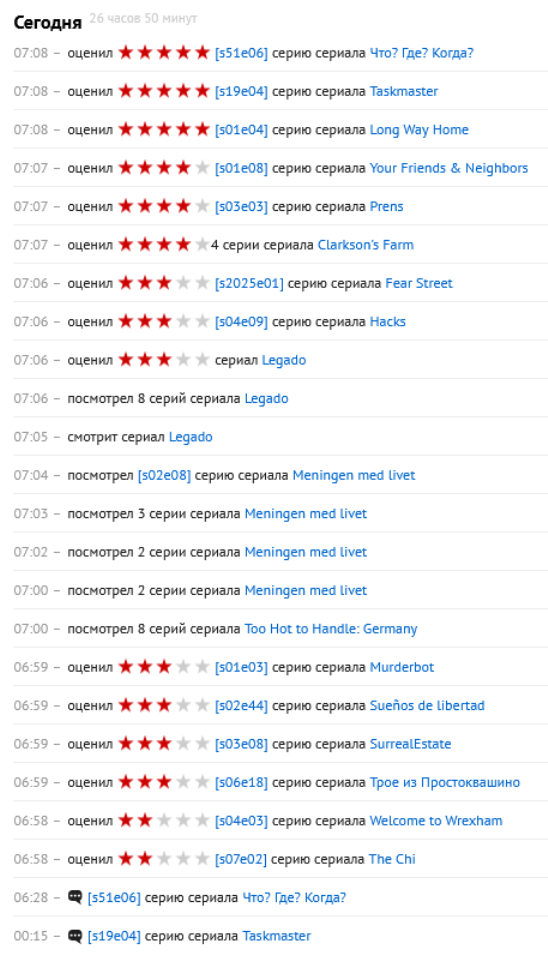Open the Murderbot series link
548x961 pixels.
(x=401, y=667)
